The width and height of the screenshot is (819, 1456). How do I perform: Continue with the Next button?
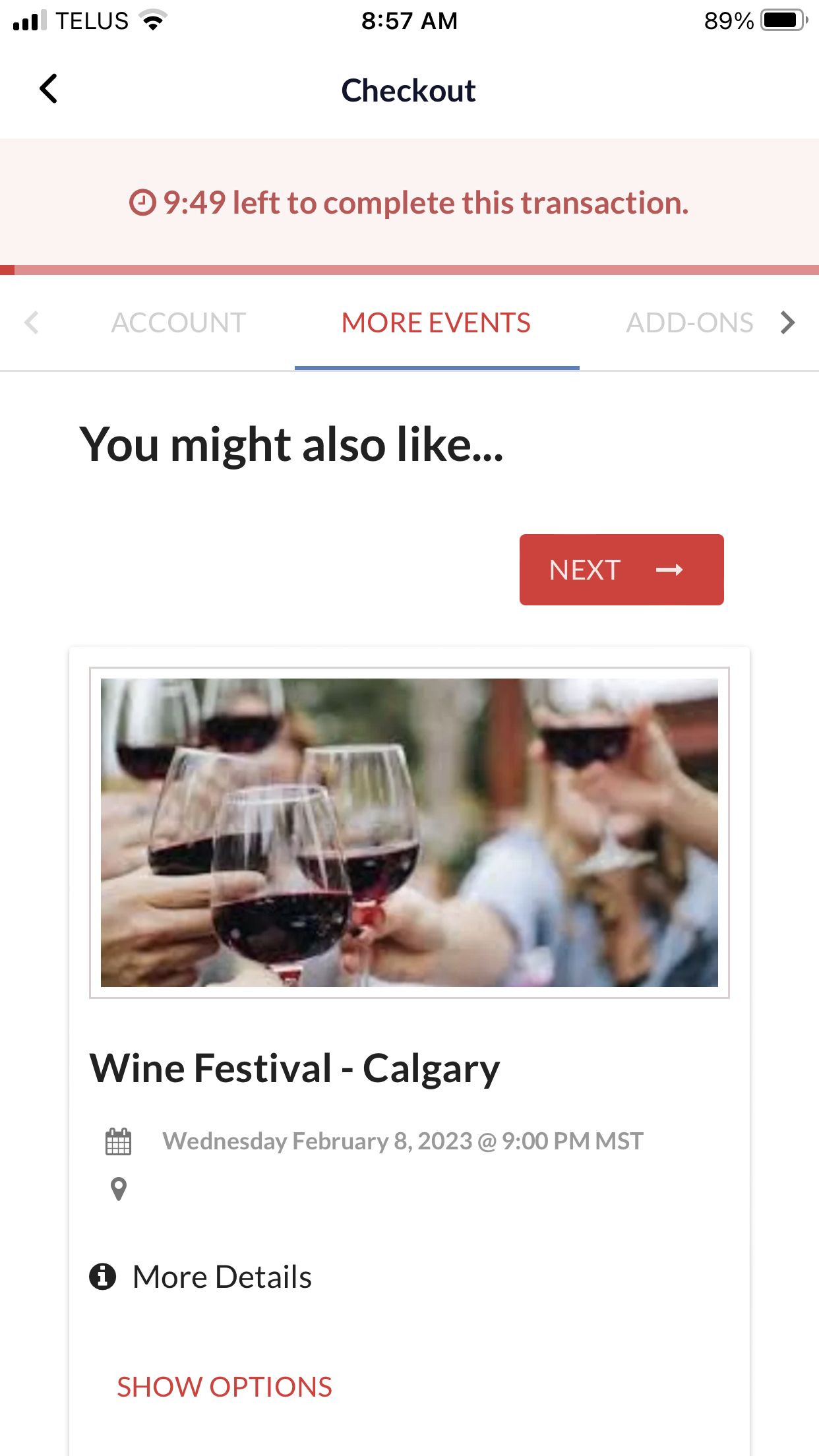621,570
